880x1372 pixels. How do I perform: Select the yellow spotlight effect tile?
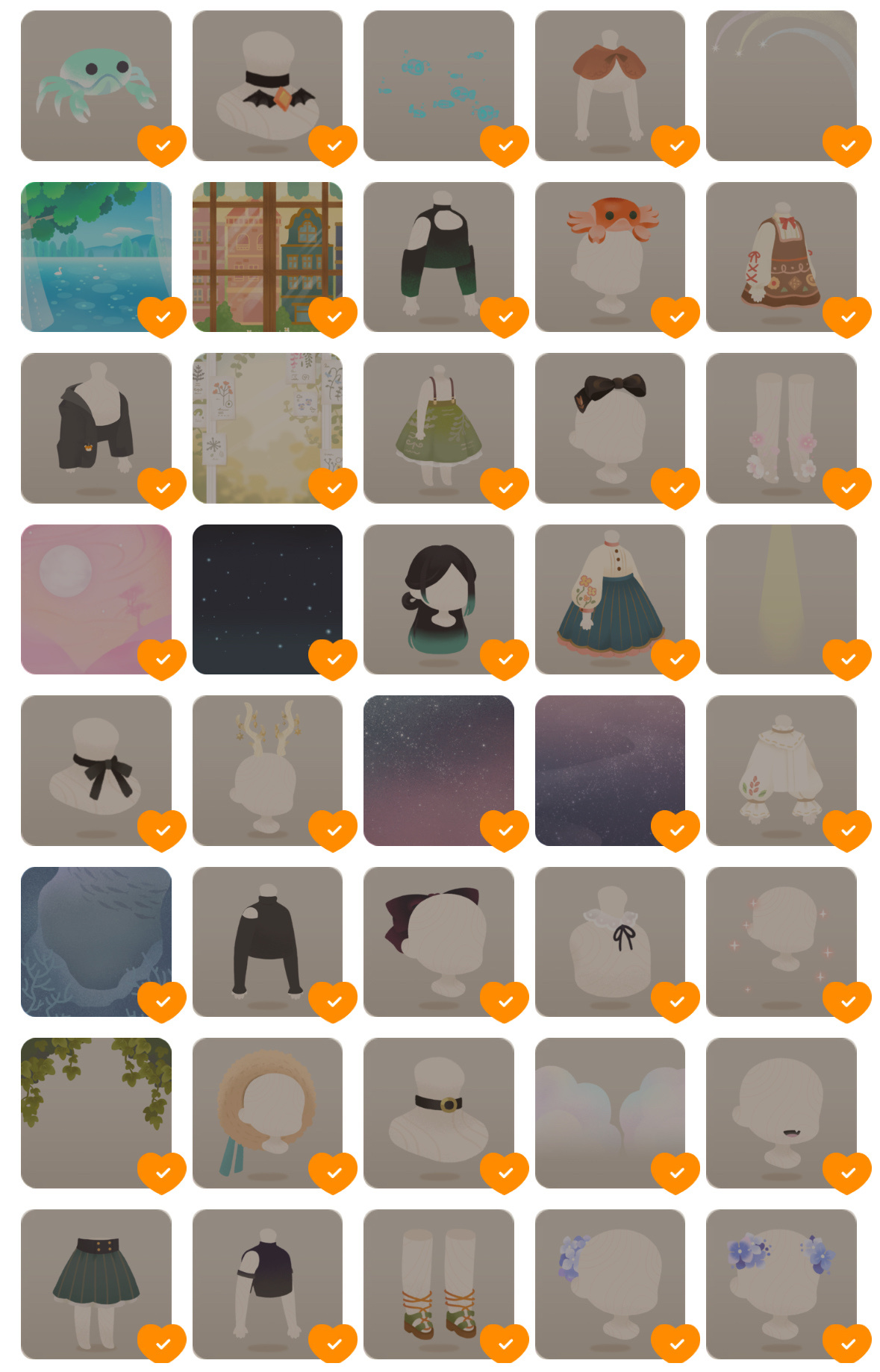point(781,599)
